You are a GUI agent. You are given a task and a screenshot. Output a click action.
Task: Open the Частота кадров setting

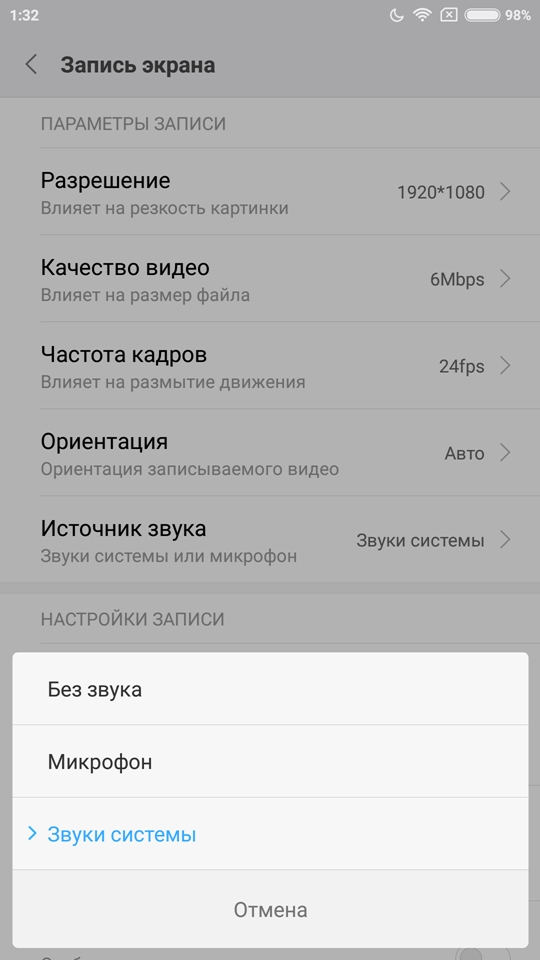click(270, 366)
